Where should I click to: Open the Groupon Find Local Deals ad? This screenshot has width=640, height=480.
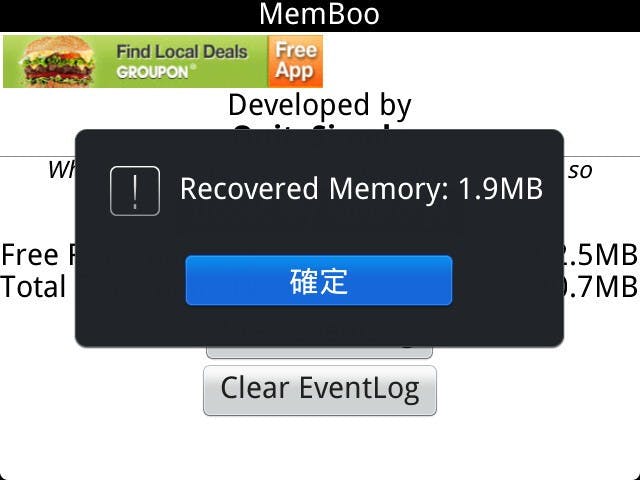(x=161, y=61)
